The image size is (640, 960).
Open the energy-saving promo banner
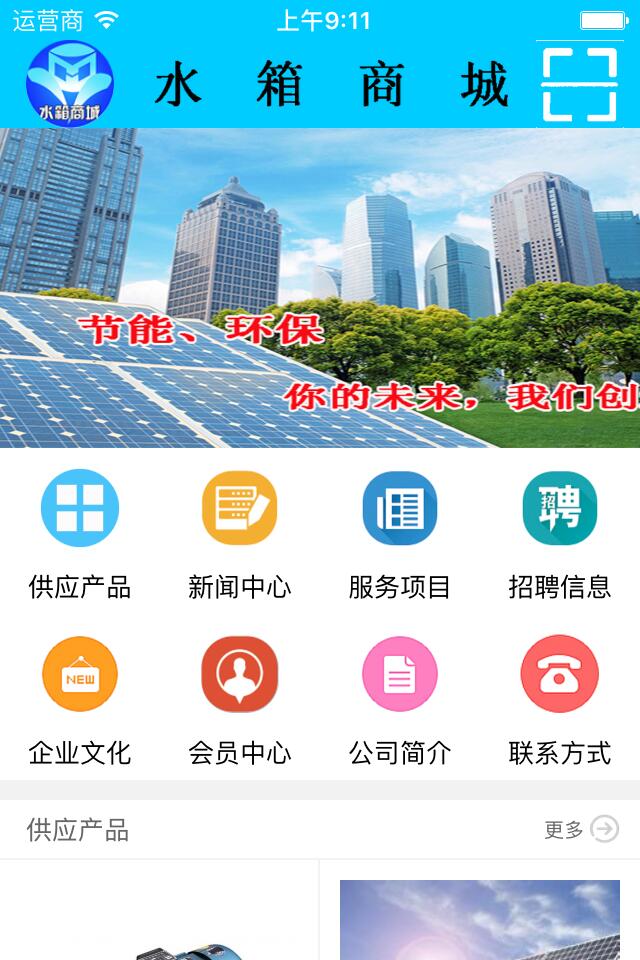320,288
